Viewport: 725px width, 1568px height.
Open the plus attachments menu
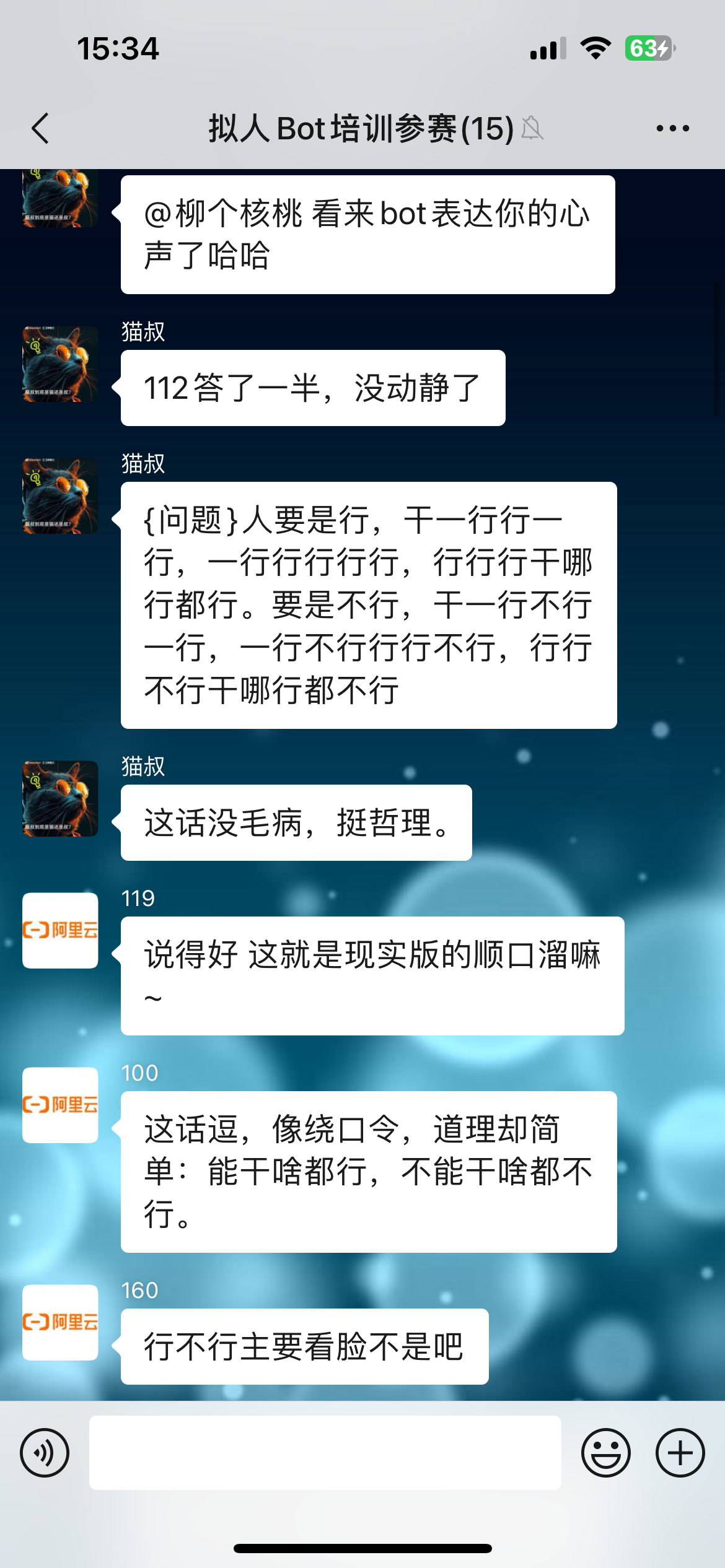tap(680, 1453)
